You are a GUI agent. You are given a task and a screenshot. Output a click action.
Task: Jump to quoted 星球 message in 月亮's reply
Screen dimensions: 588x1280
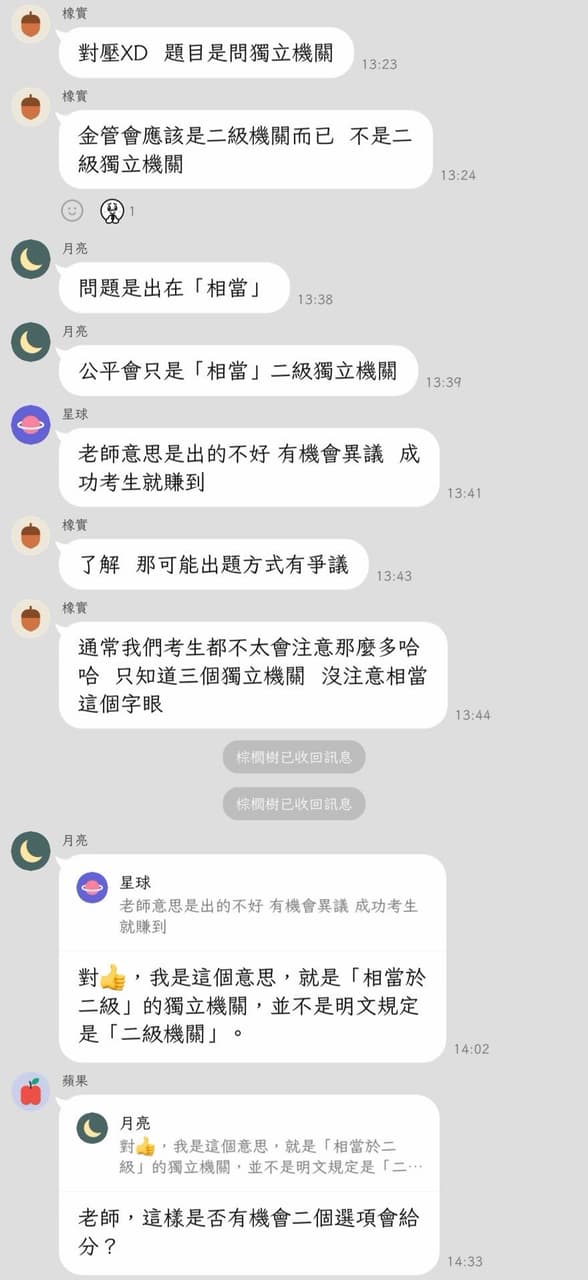coord(252,902)
